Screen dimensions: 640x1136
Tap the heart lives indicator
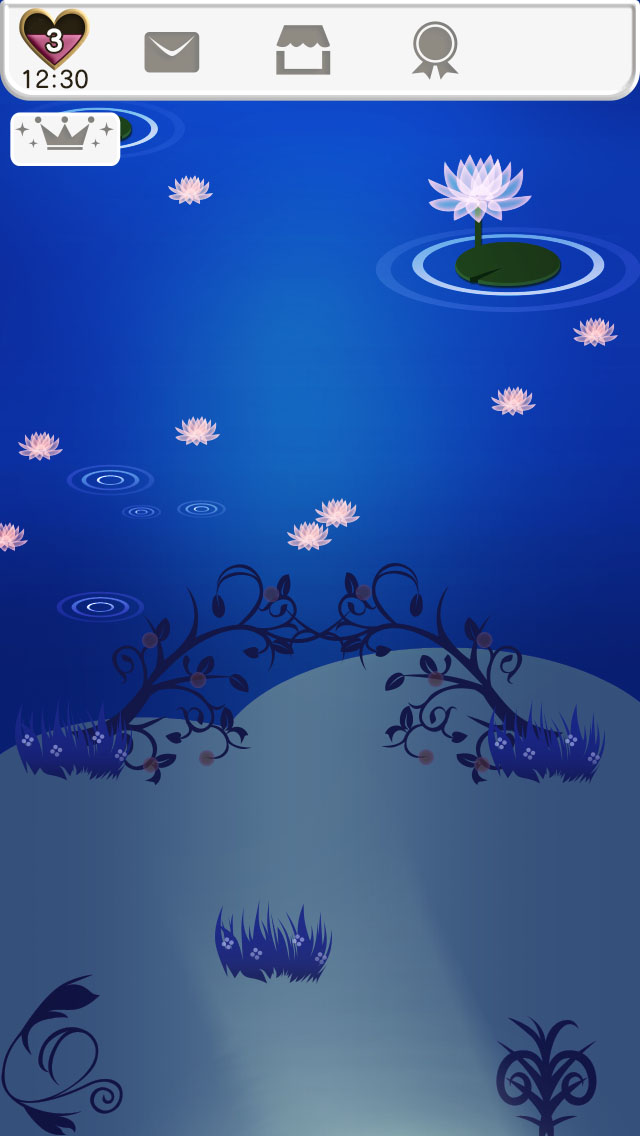pyautogui.click(x=54, y=40)
